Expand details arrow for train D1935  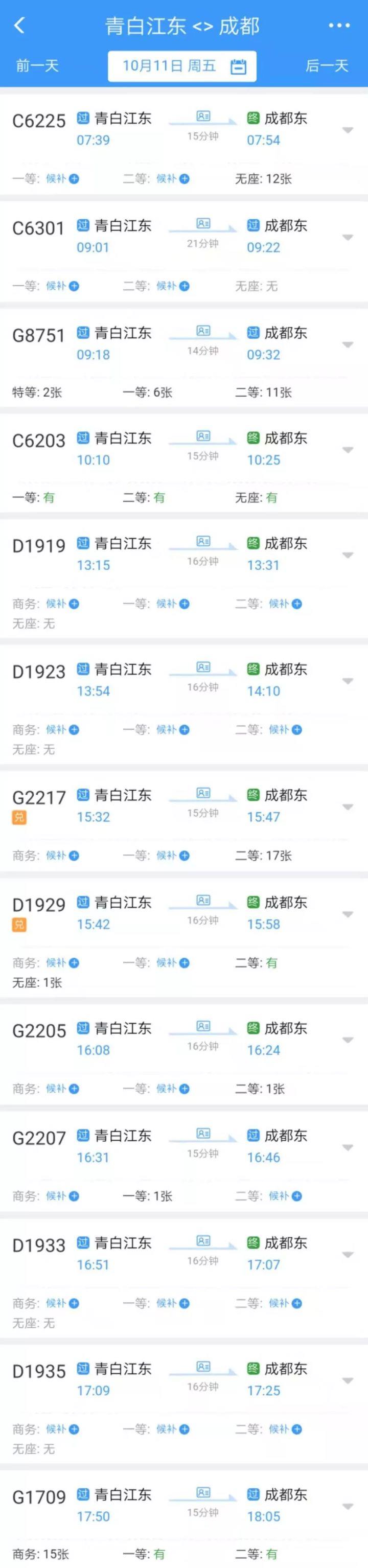coord(348,1381)
